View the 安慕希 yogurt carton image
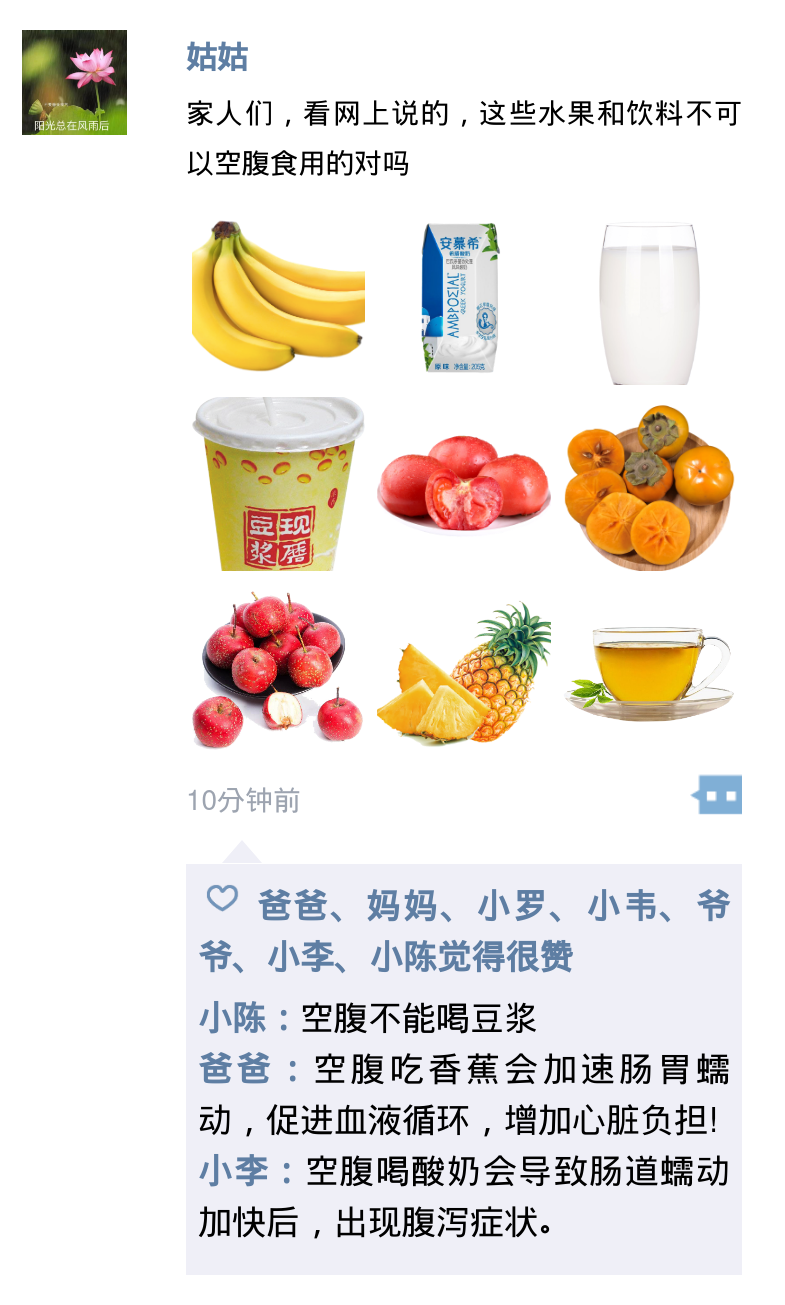This screenshot has width=785, height=1305. click(x=464, y=297)
